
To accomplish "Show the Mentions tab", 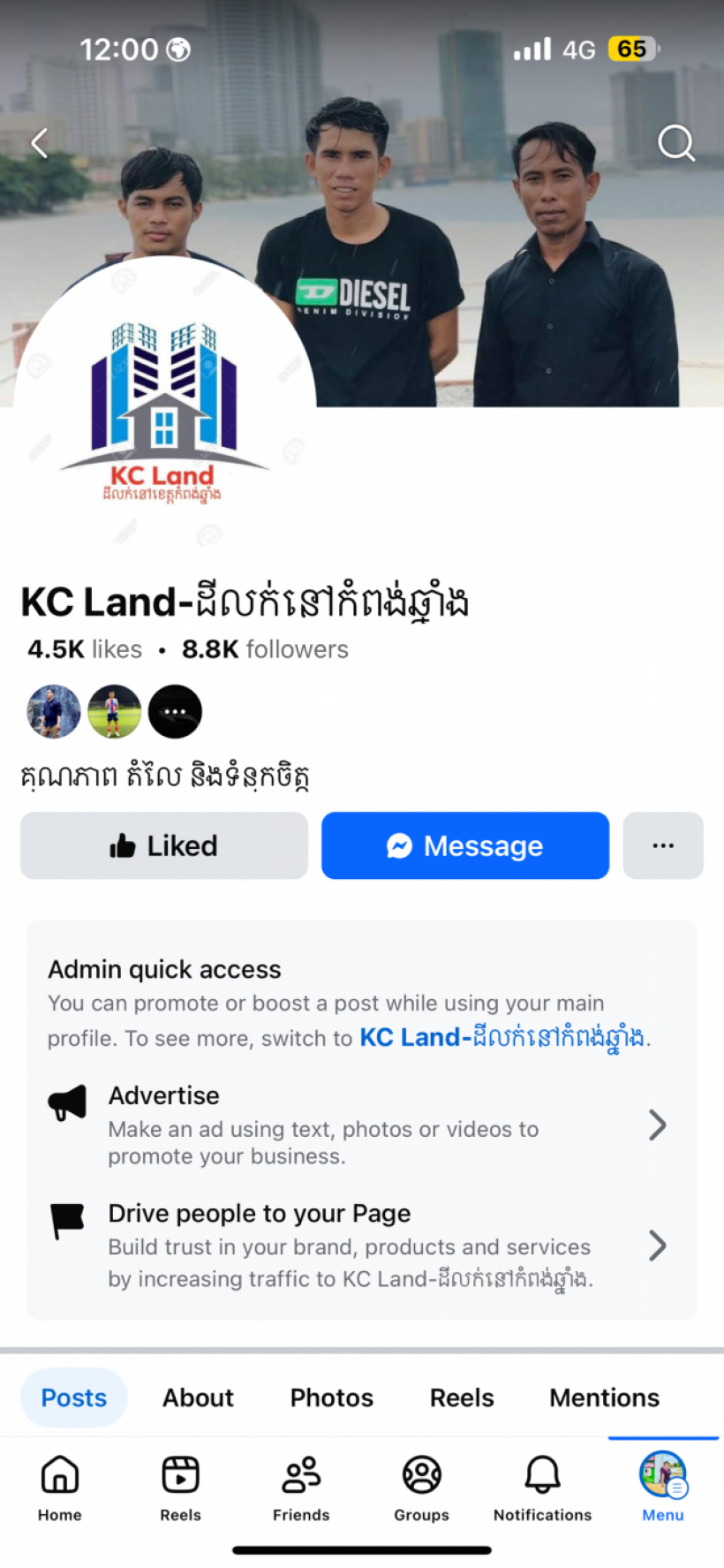I will click(x=604, y=1398).
